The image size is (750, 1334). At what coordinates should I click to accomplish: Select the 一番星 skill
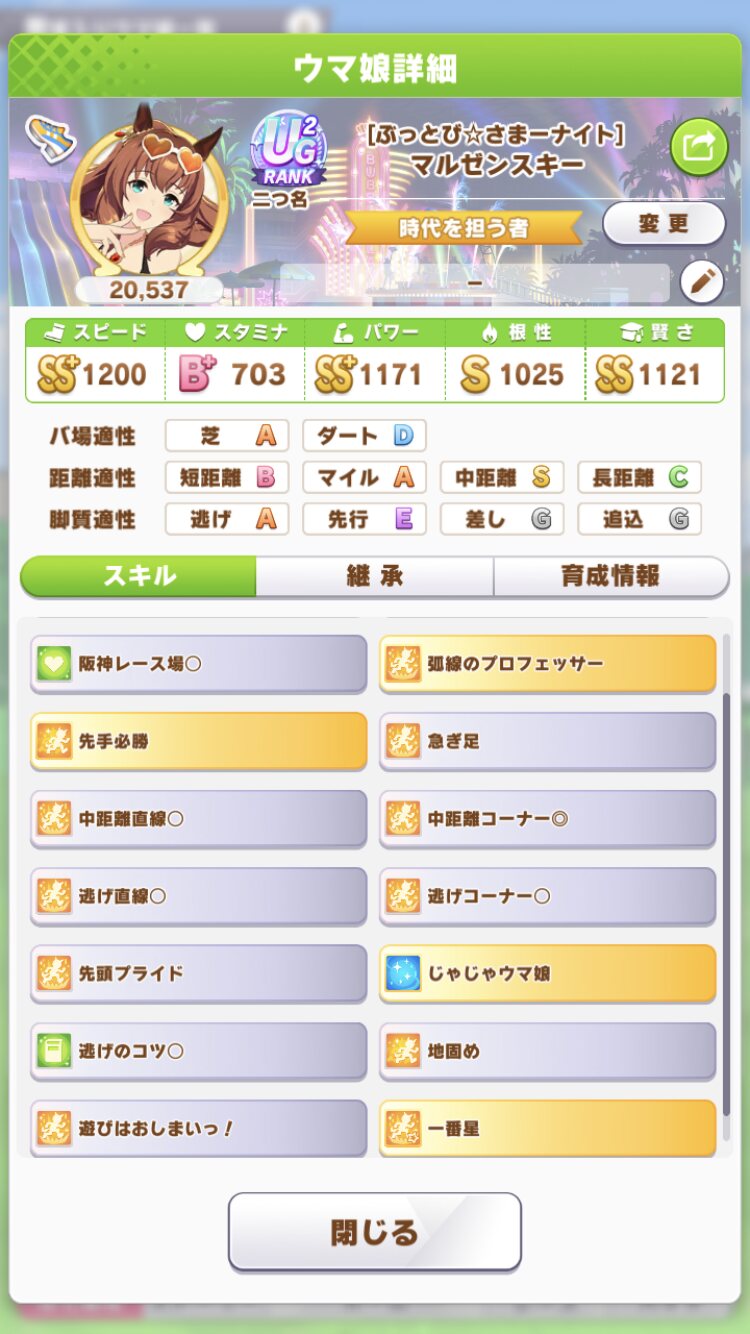[547, 1128]
